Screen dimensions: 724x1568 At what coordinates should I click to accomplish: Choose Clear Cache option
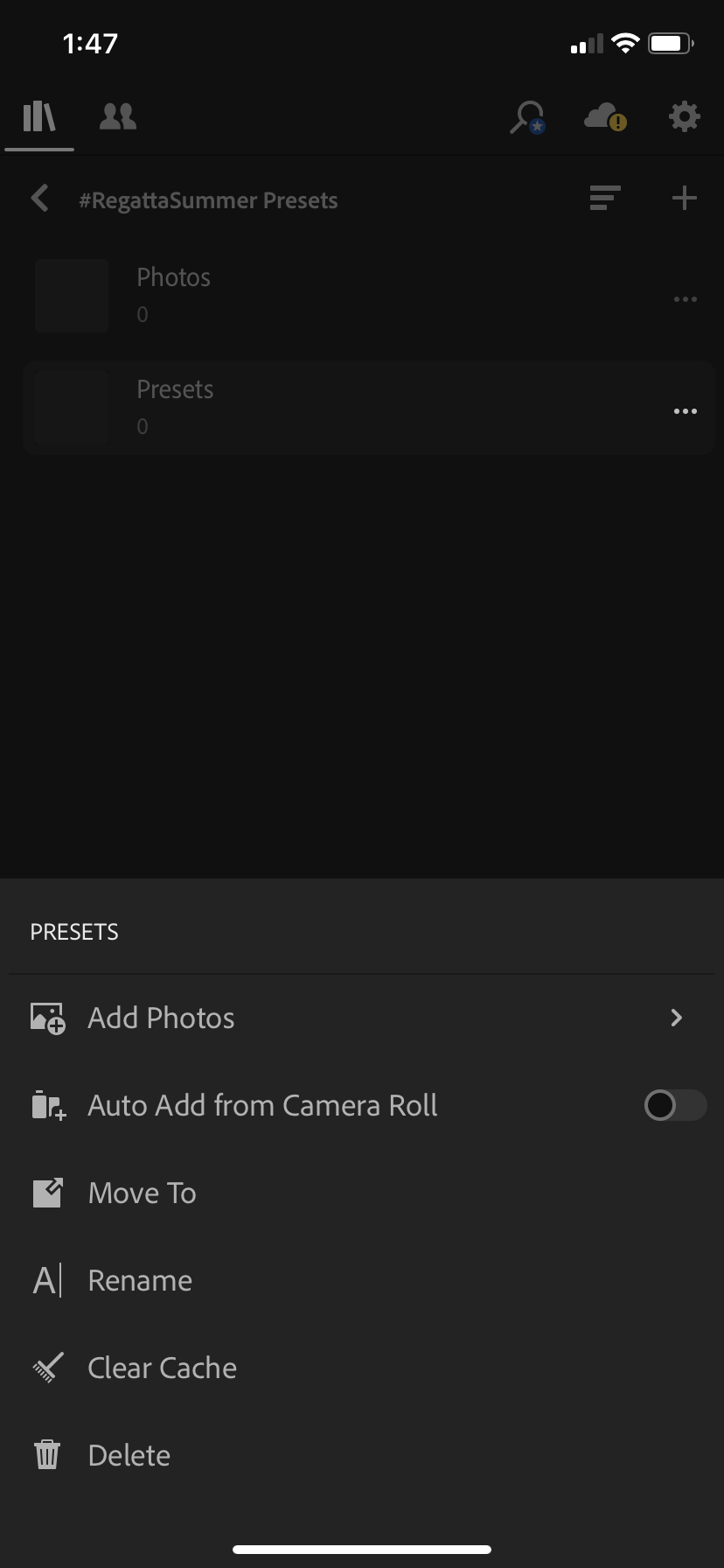point(362,1368)
